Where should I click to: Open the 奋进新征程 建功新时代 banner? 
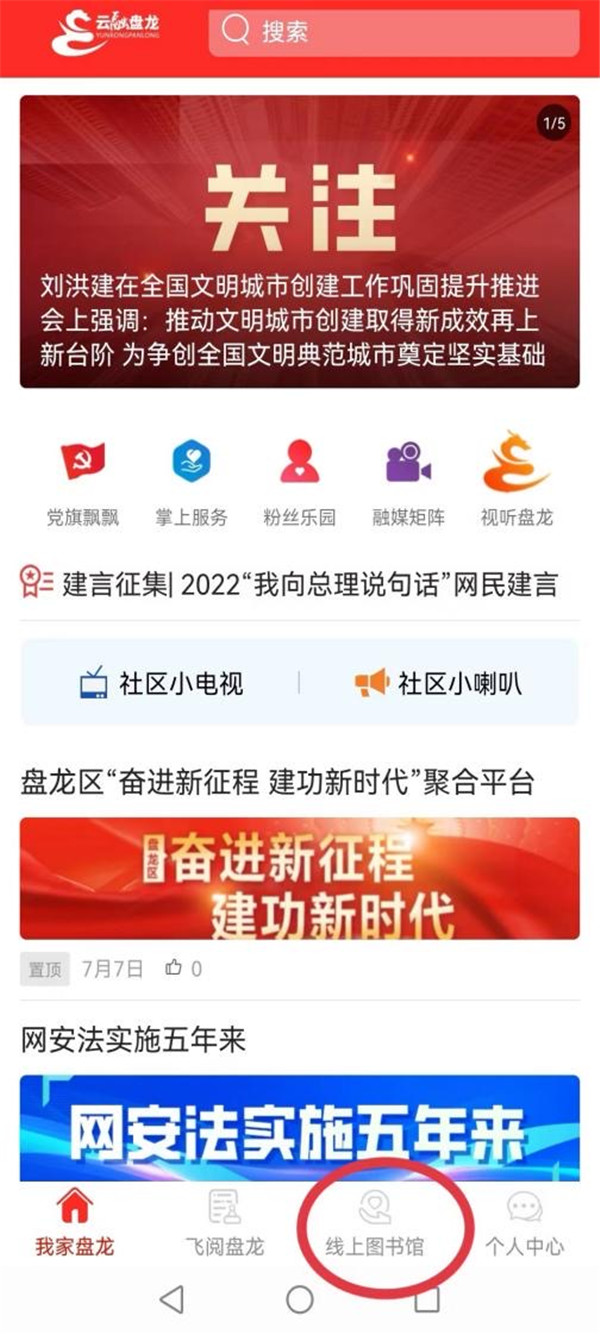[299, 878]
